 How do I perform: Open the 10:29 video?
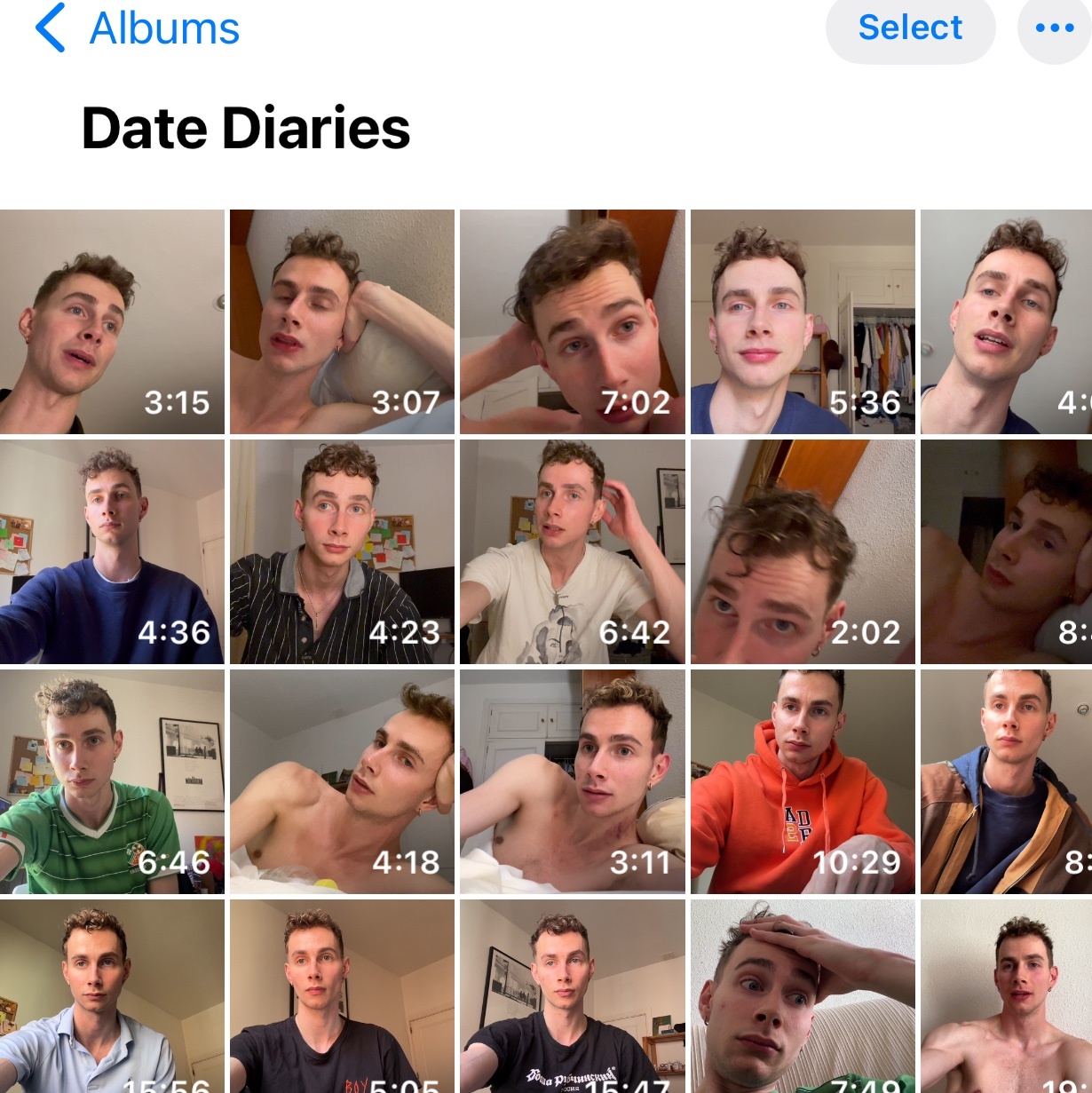(803, 781)
